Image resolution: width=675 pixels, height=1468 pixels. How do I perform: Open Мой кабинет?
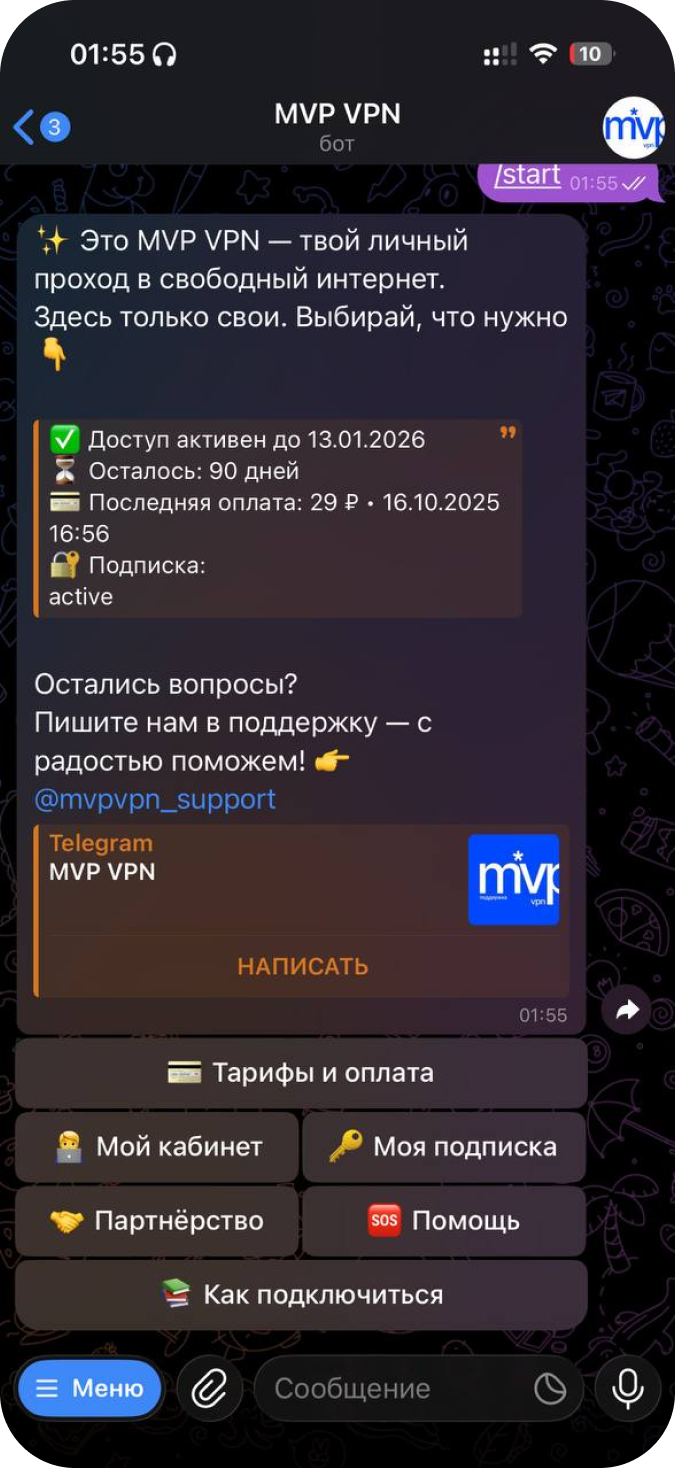click(x=157, y=1147)
